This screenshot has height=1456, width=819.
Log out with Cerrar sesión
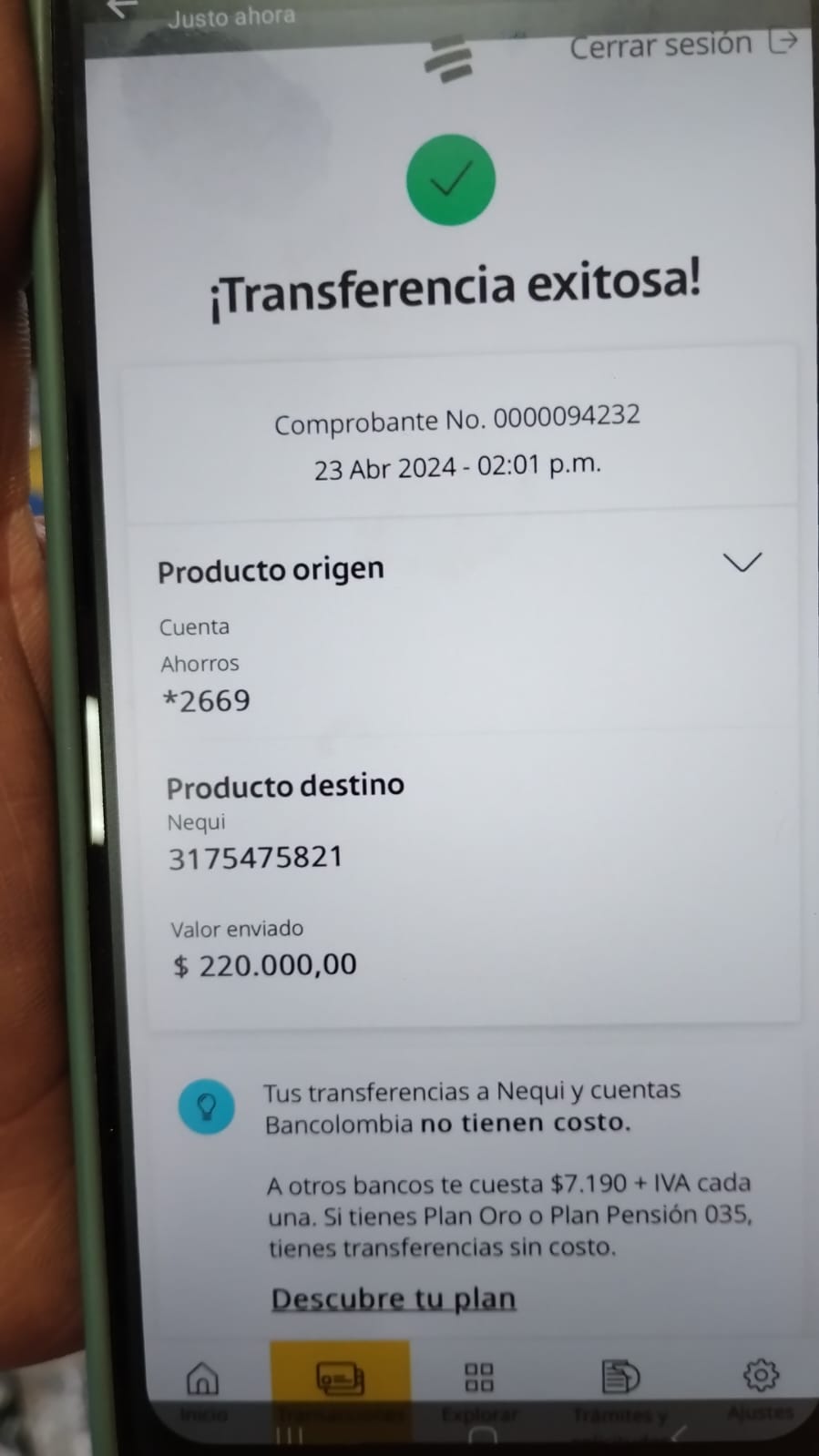682,44
